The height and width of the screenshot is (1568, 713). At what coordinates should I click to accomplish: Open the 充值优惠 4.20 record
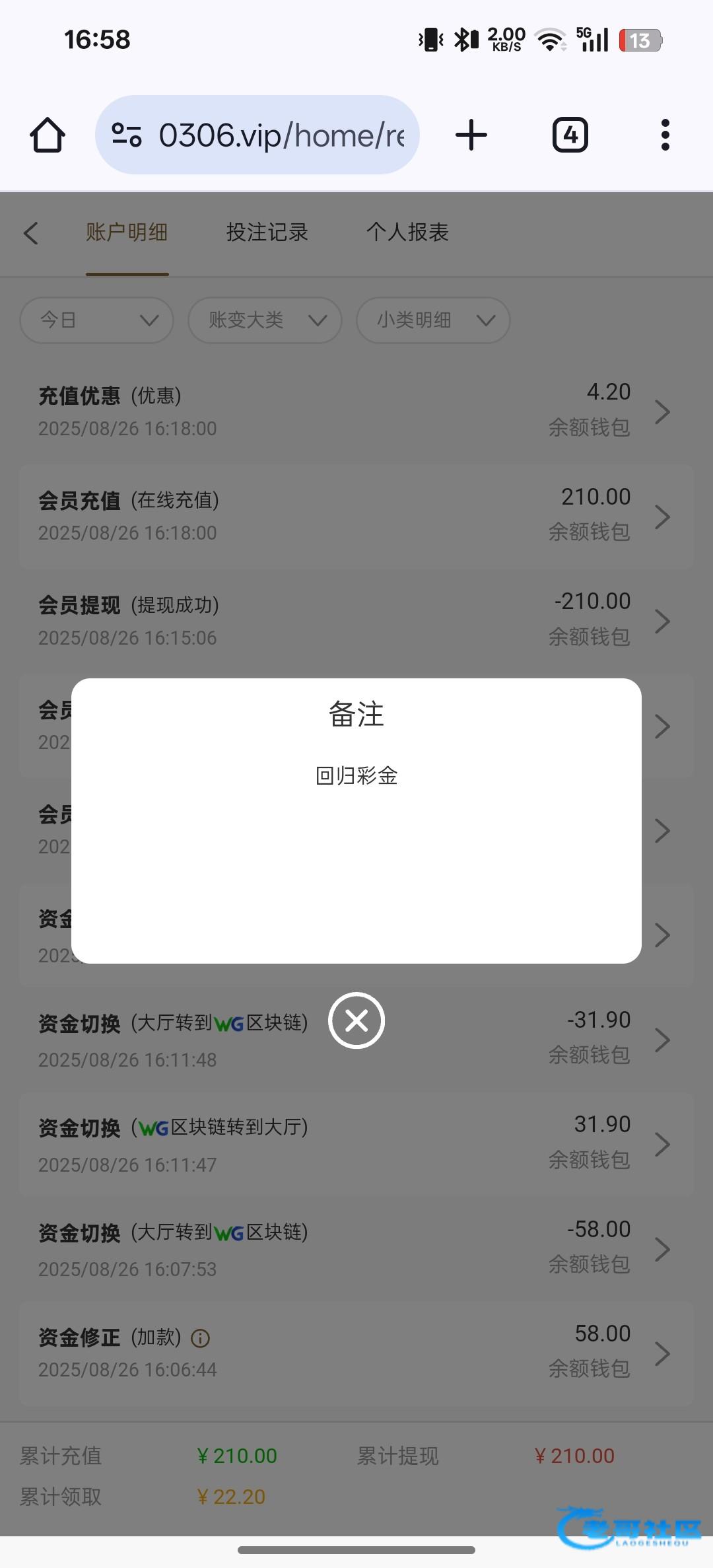(356, 411)
